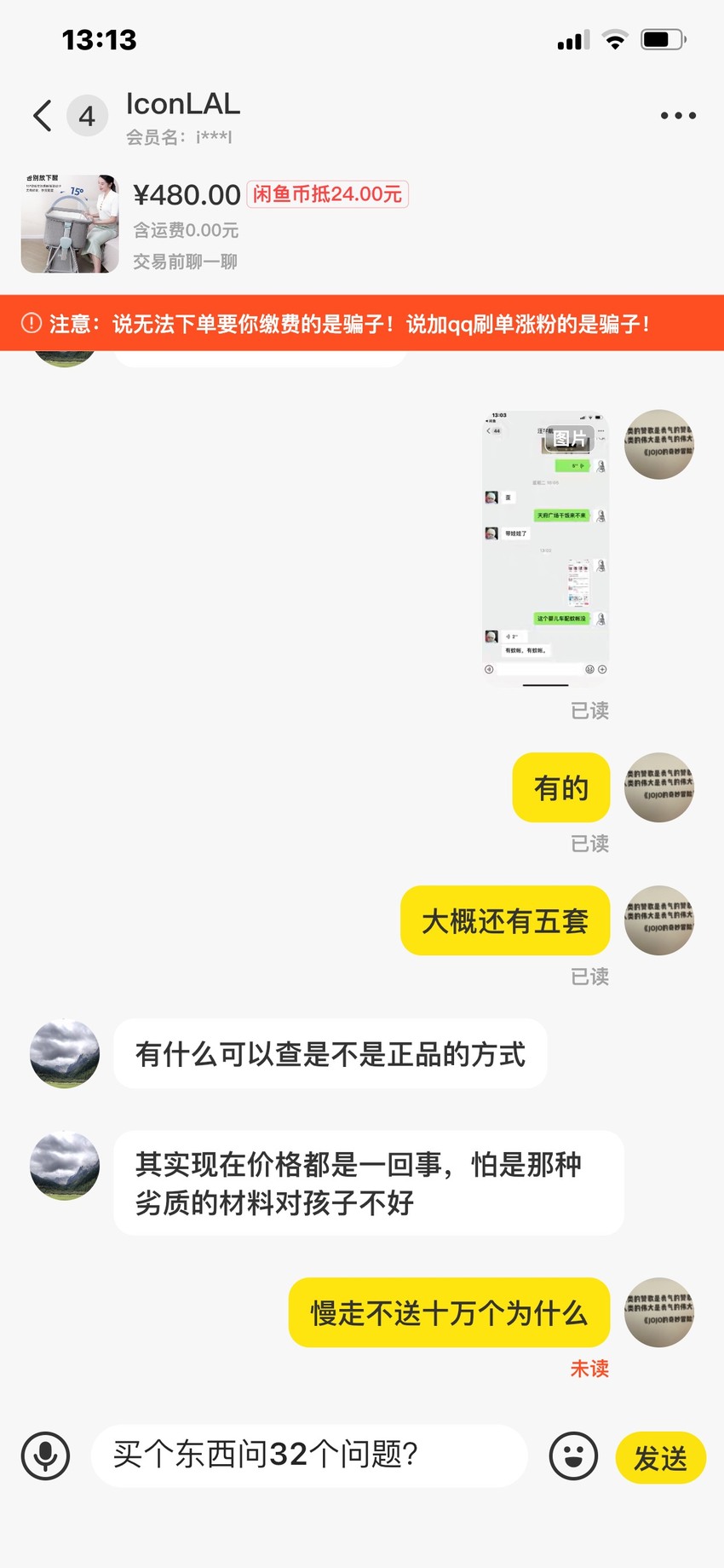
Task: Open the ¥480.00 crib item card
Action: [362, 224]
